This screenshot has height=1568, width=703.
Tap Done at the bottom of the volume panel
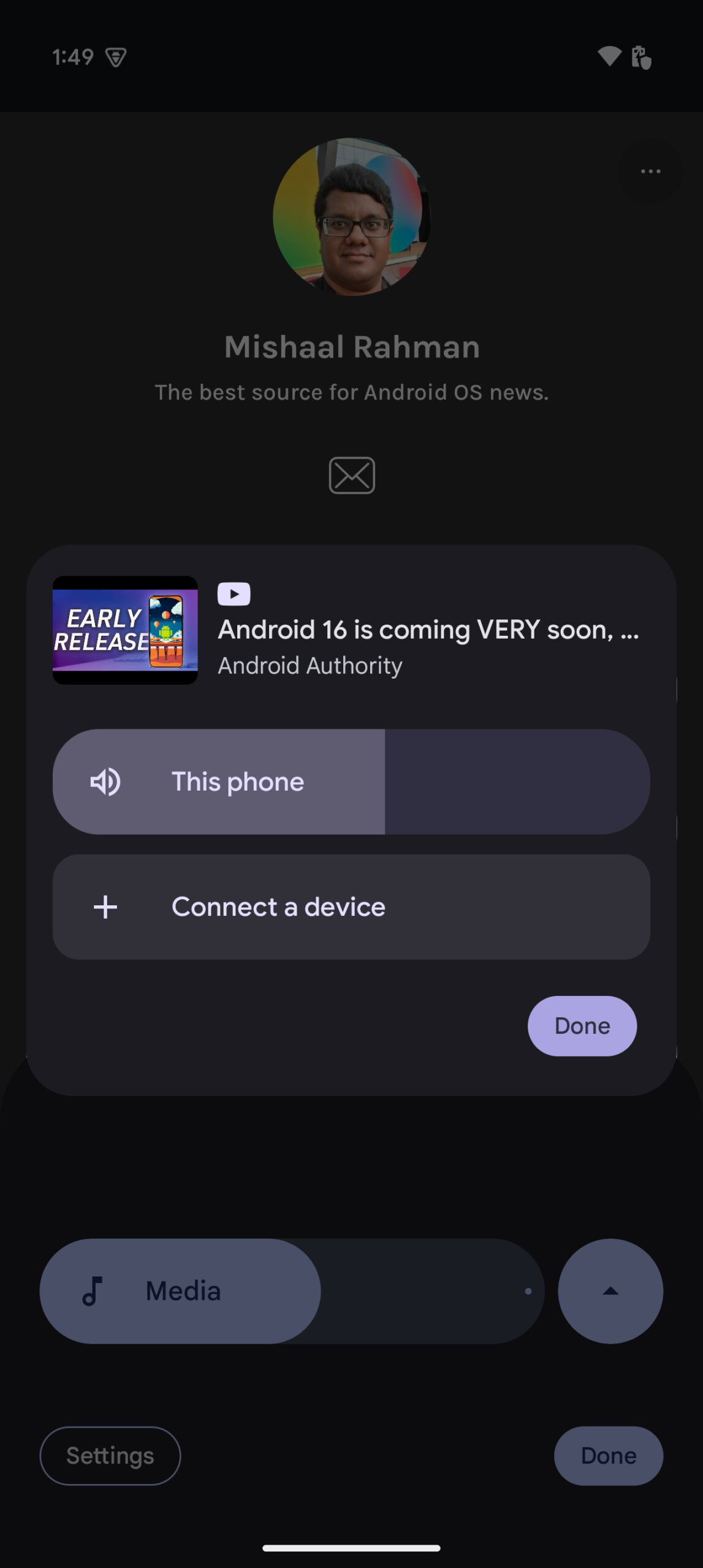point(609,1455)
